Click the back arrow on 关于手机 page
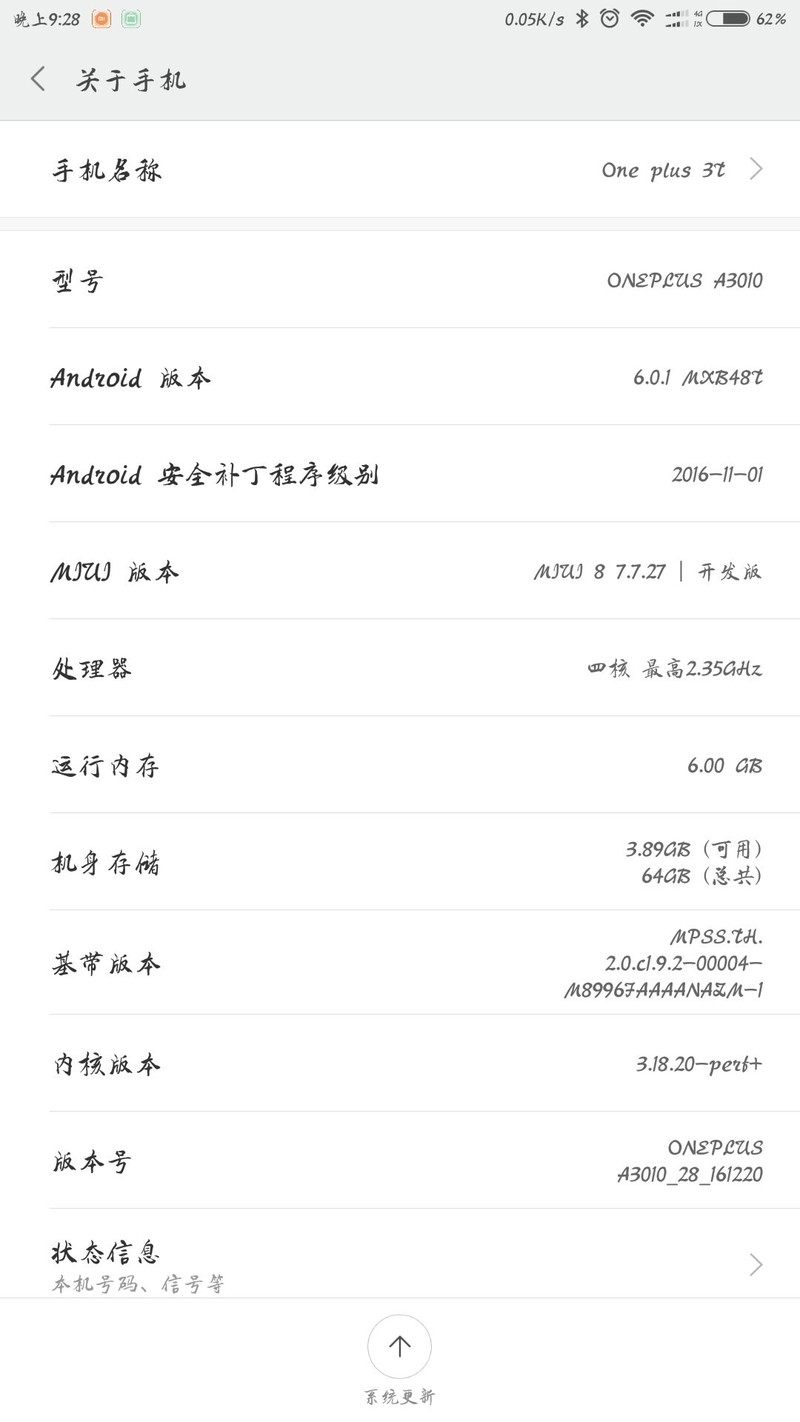800x1422 pixels. click(x=37, y=79)
